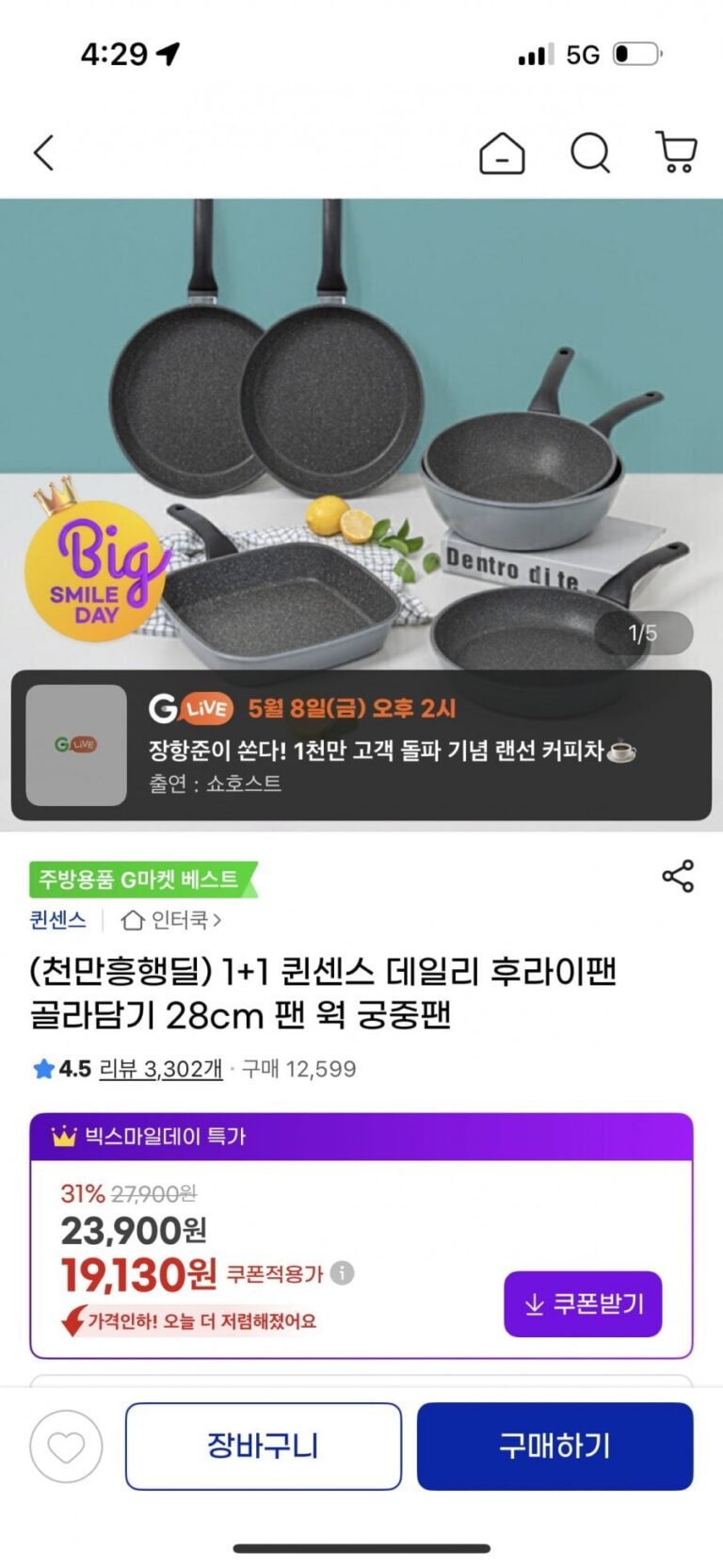Open the 퀸센스 brand link
This screenshot has width=723, height=1568.
coord(57,919)
